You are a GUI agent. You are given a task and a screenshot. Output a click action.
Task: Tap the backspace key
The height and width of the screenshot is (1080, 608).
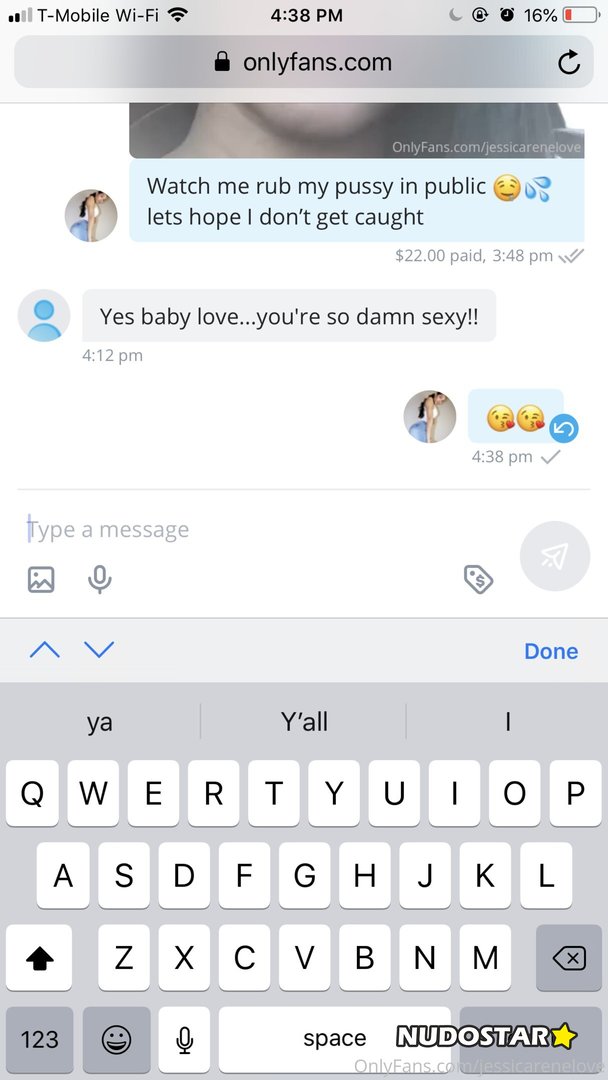pos(568,959)
